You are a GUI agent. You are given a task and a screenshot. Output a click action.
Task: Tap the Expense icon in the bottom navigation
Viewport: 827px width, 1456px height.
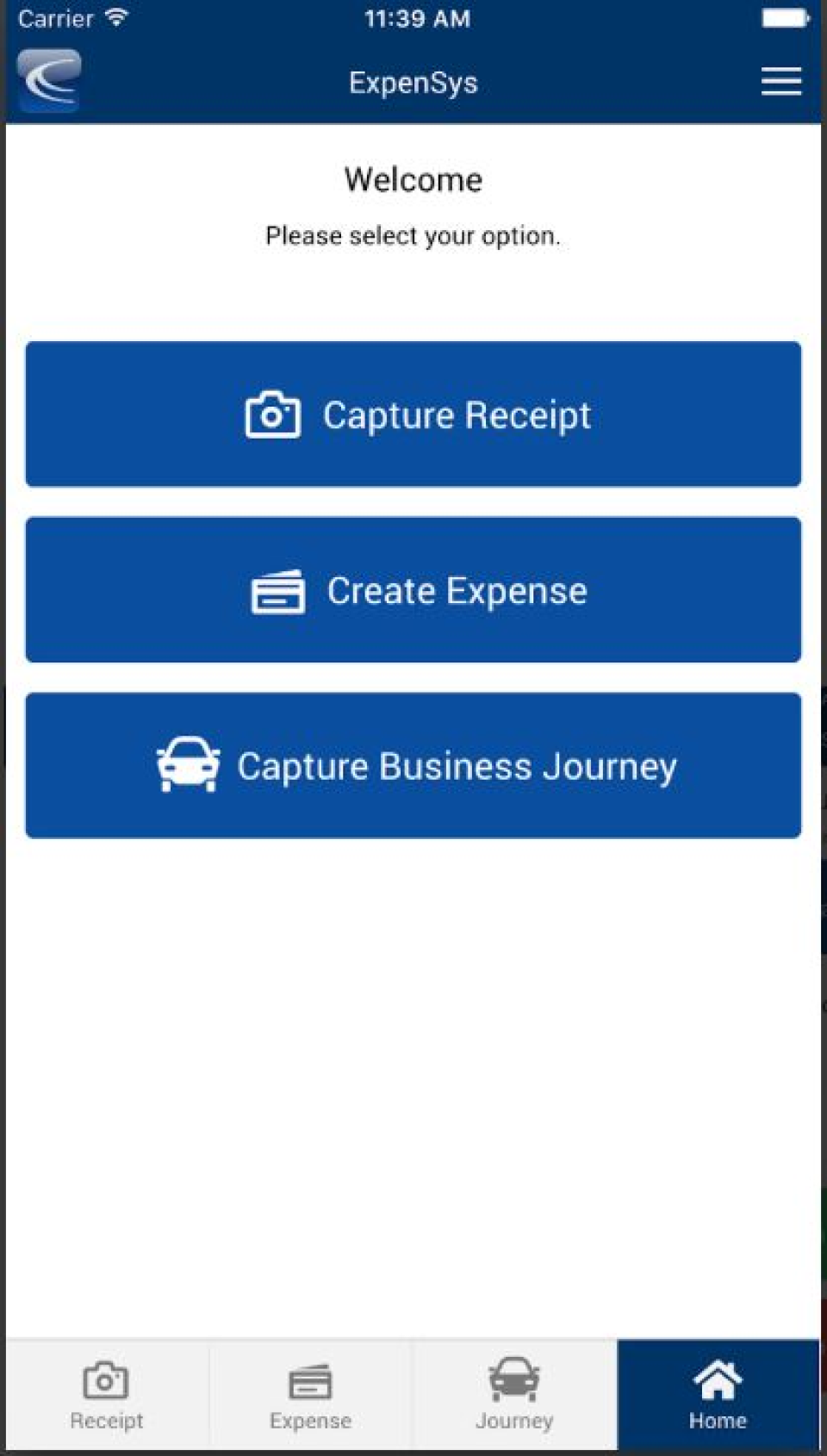point(308,1378)
